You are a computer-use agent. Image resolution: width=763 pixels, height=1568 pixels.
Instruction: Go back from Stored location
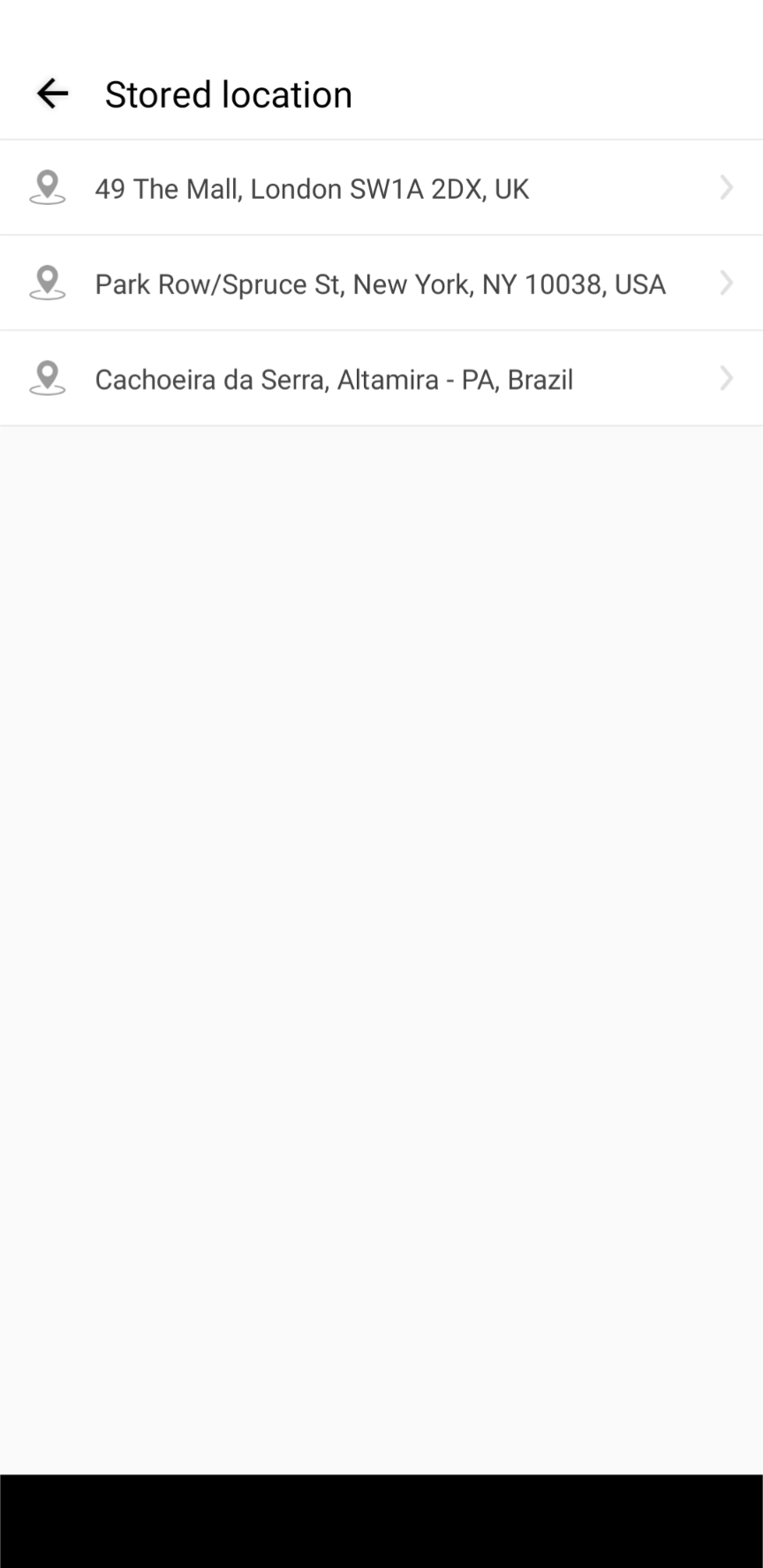(52, 94)
